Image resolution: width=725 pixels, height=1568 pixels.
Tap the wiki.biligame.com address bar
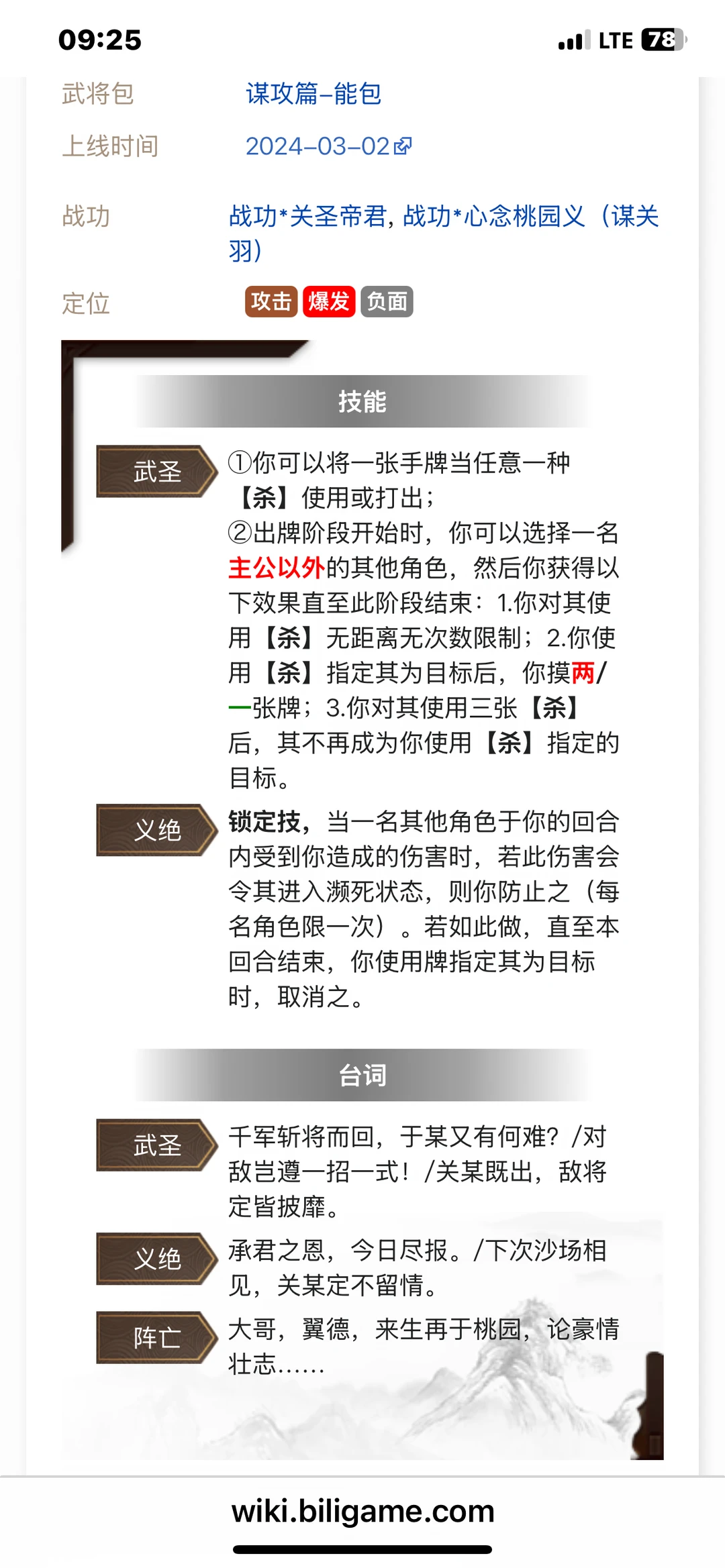[362, 1511]
